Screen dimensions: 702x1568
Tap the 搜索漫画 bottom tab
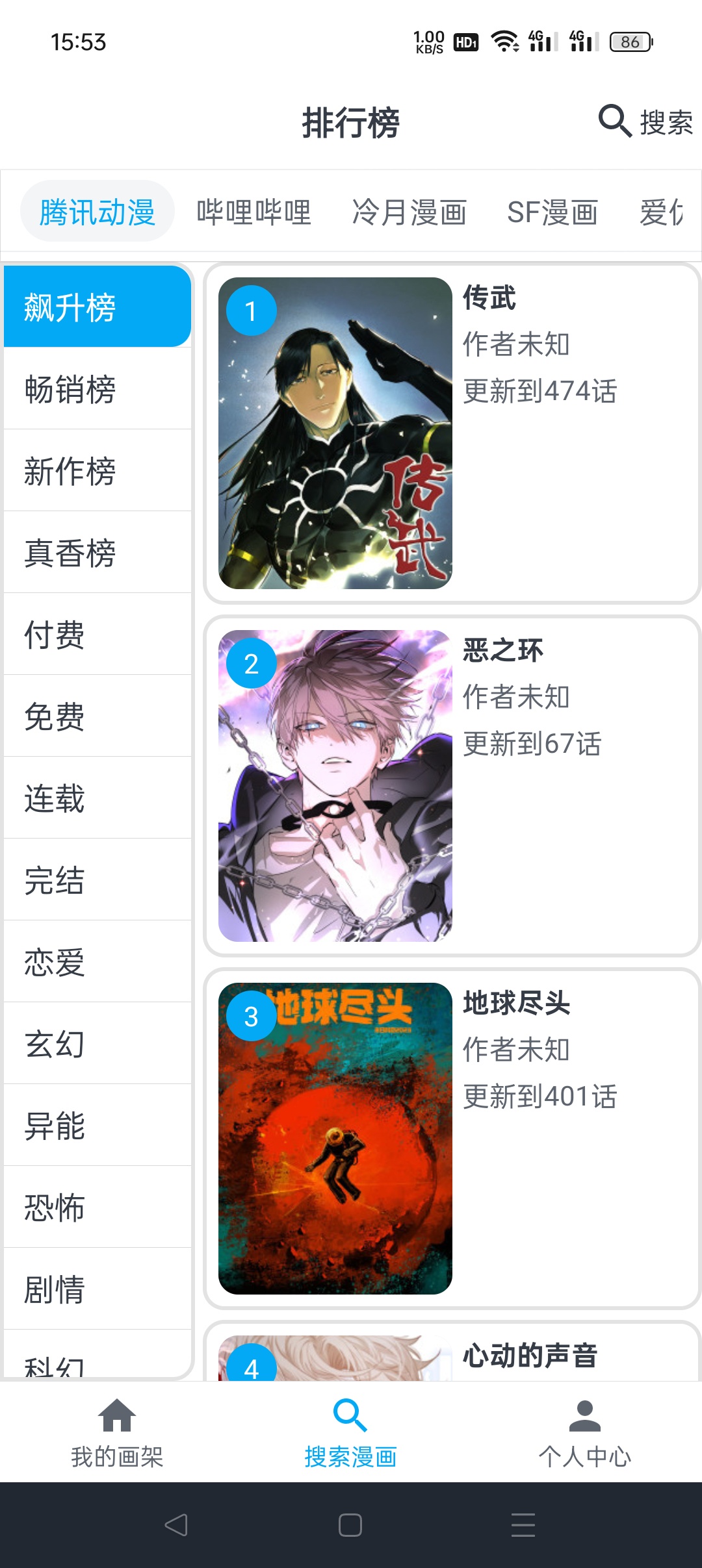click(x=350, y=1432)
